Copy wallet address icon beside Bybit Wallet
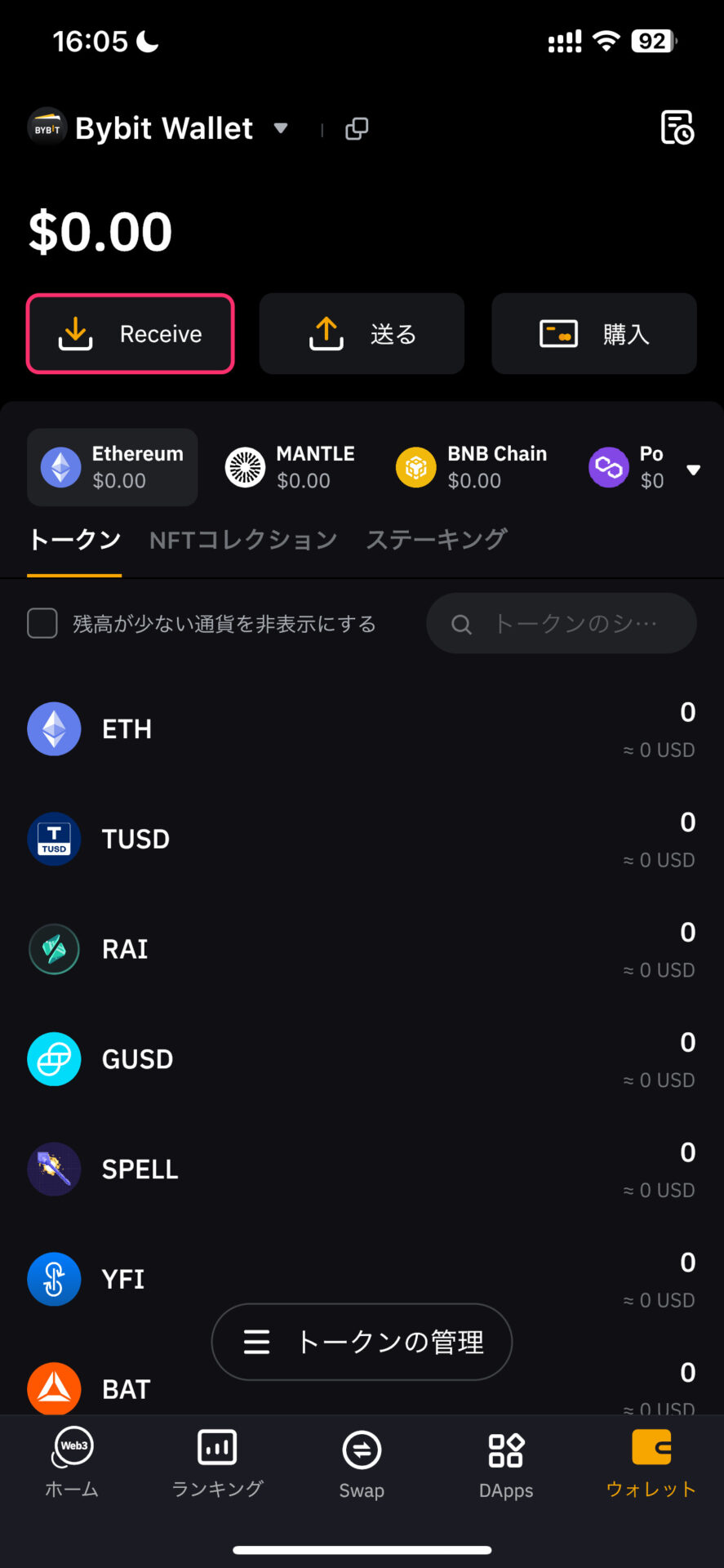The image size is (724, 1568). point(357,129)
